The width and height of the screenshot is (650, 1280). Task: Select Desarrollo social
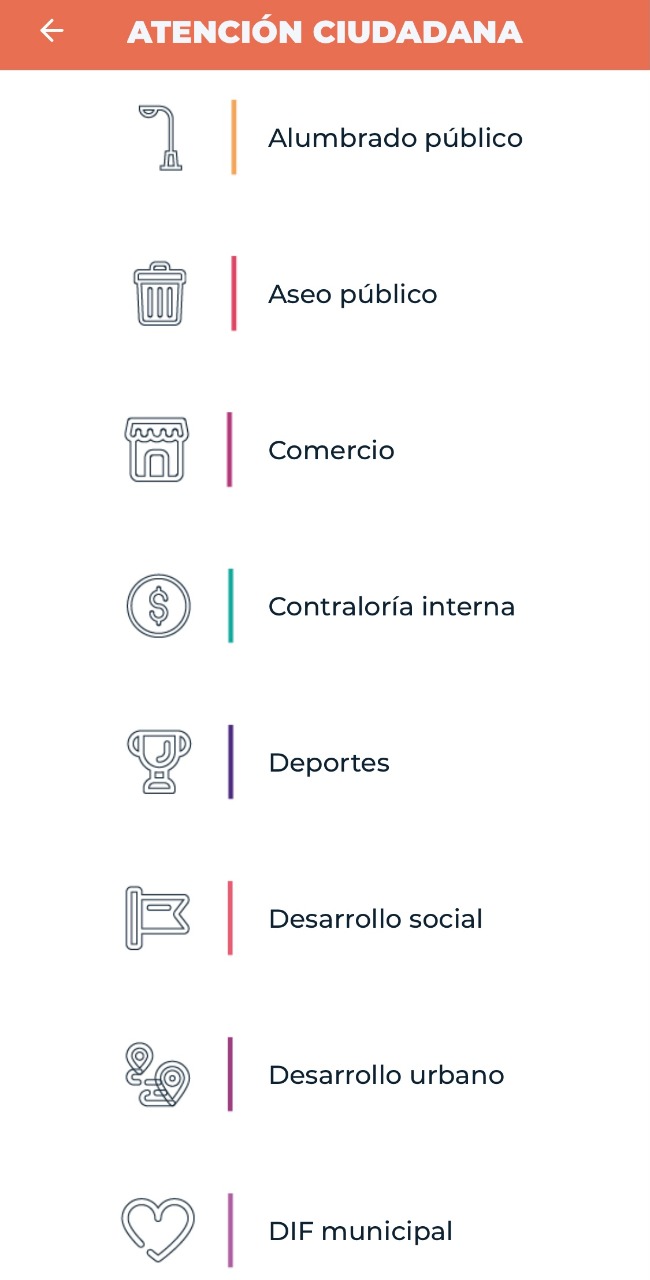[x=375, y=918]
